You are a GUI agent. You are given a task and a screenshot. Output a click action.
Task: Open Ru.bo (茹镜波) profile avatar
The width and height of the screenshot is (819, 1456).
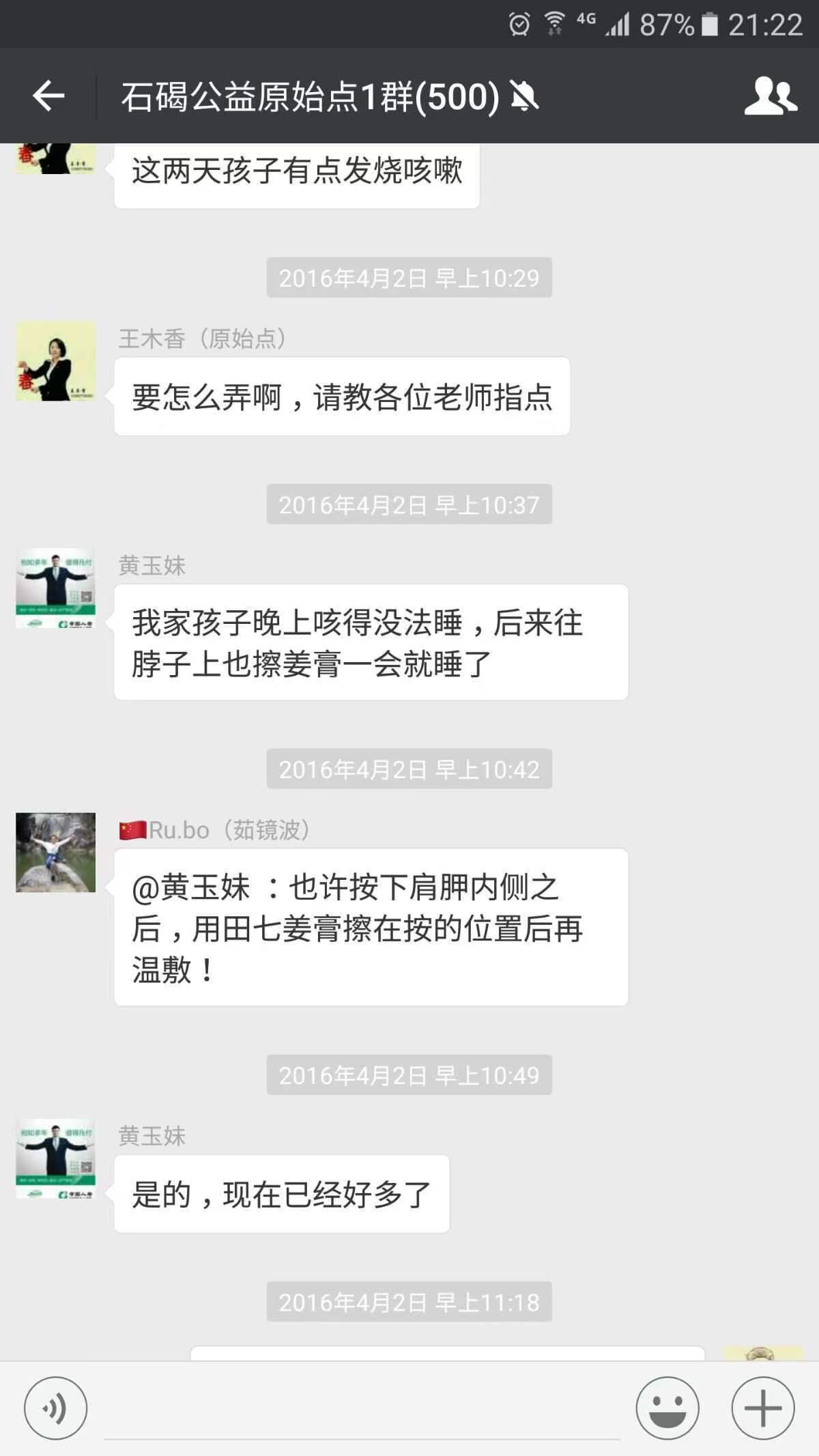55,852
